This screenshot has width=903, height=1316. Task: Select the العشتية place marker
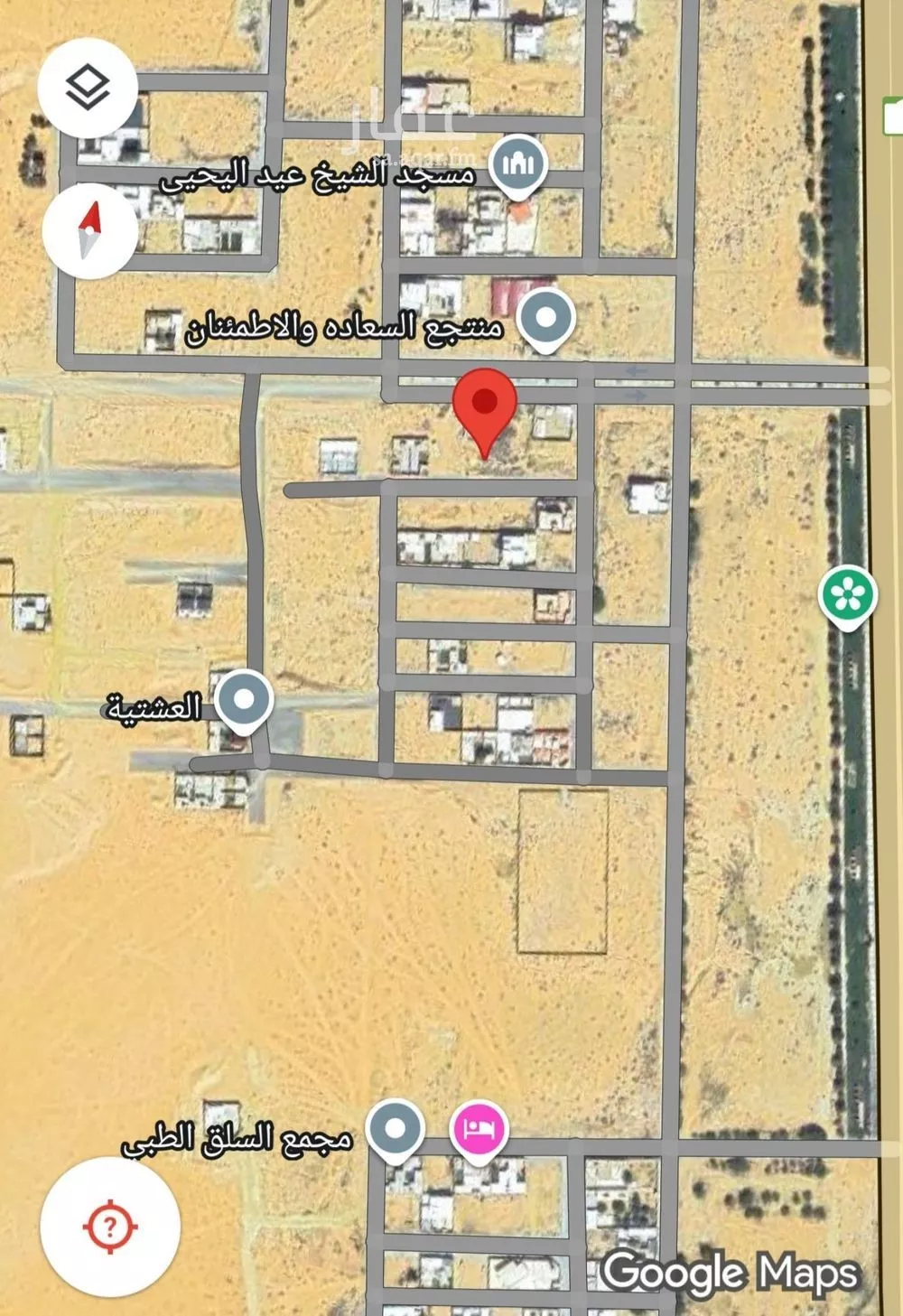click(242, 700)
